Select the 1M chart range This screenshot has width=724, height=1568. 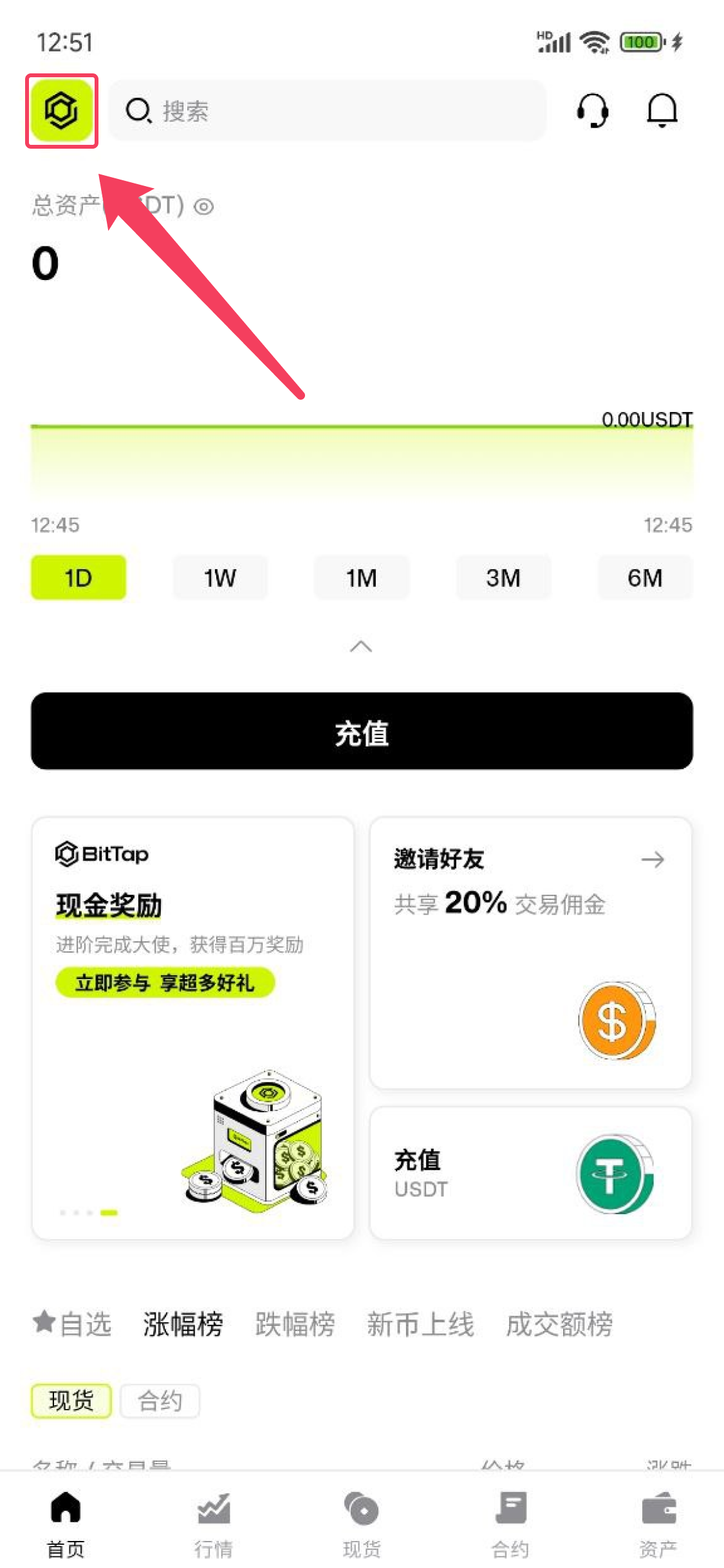[362, 577]
